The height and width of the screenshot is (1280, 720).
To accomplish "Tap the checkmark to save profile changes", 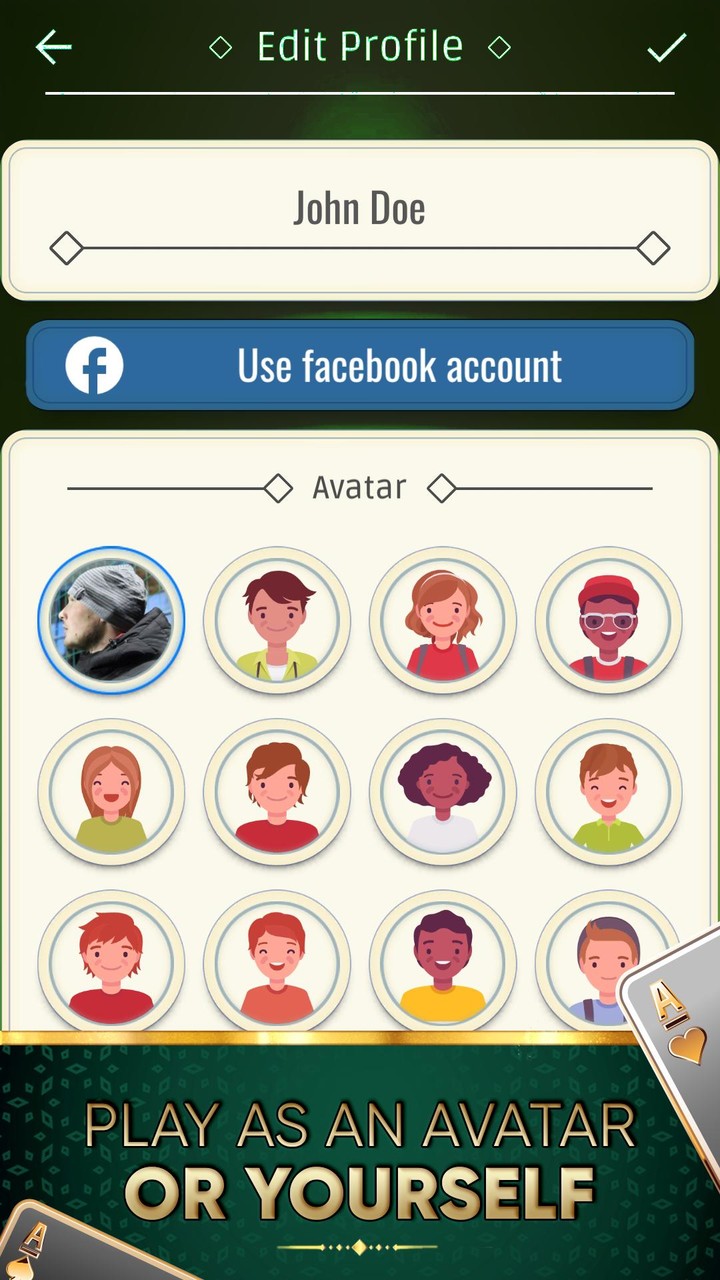I will [667, 47].
